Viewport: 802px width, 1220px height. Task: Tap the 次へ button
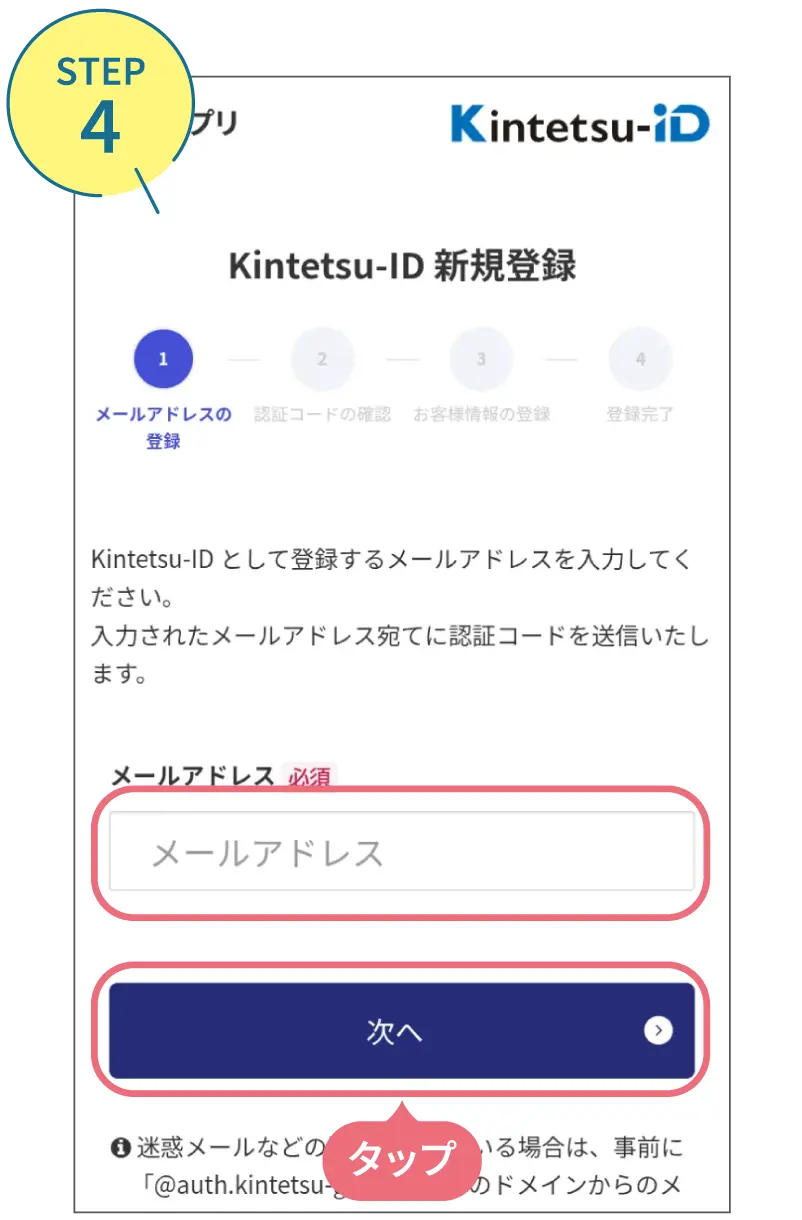point(400,1029)
